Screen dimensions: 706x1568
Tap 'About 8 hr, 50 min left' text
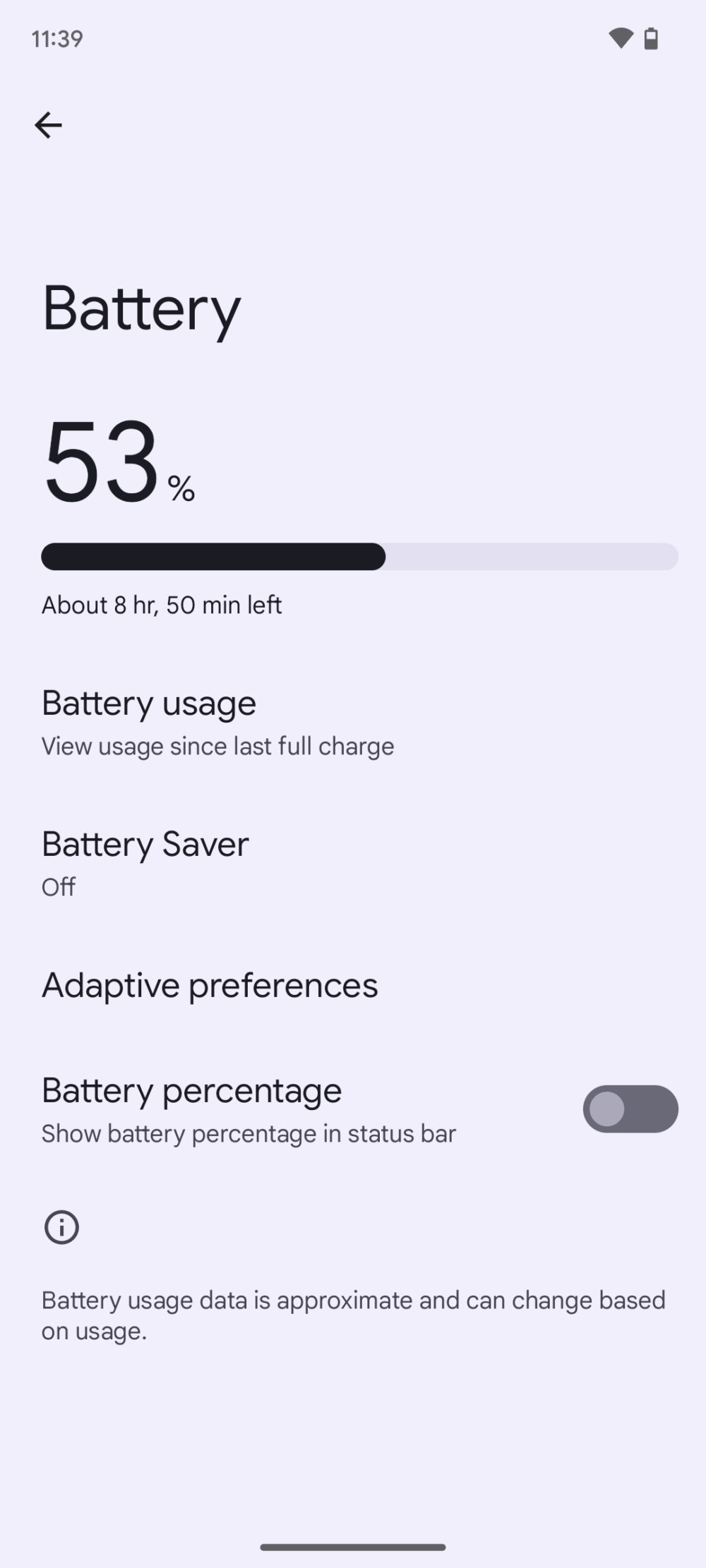click(x=161, y=605)
